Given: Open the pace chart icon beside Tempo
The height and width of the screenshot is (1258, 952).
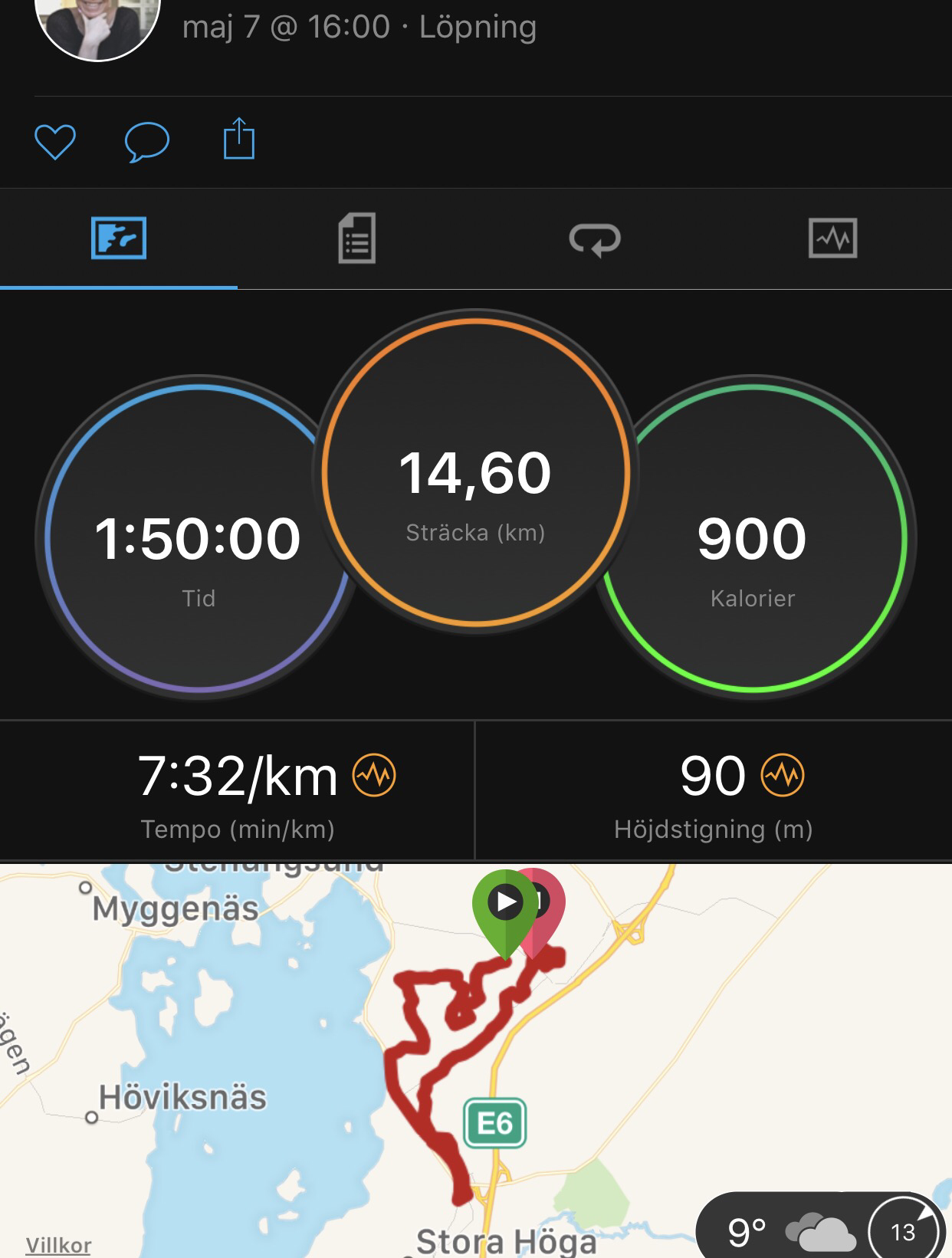Looking at the screenshot, I should coord(374,775).
